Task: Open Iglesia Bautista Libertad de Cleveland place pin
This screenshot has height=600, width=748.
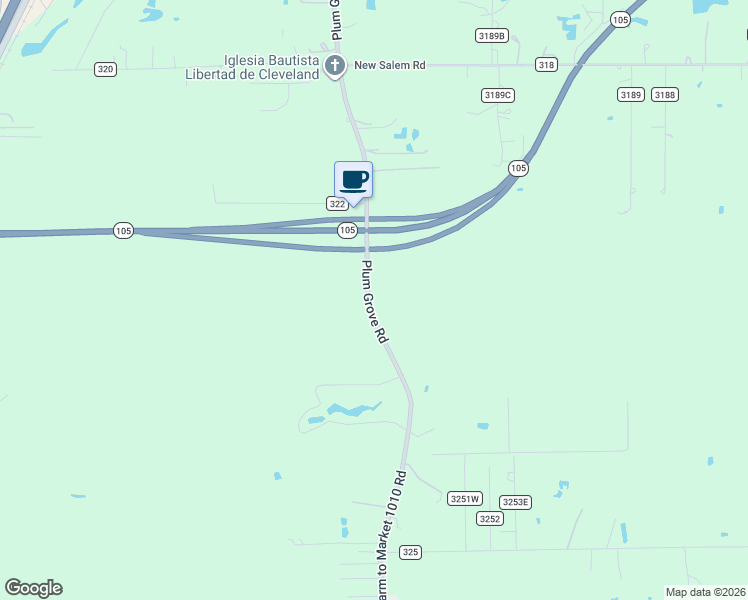Action: [335, 67]
